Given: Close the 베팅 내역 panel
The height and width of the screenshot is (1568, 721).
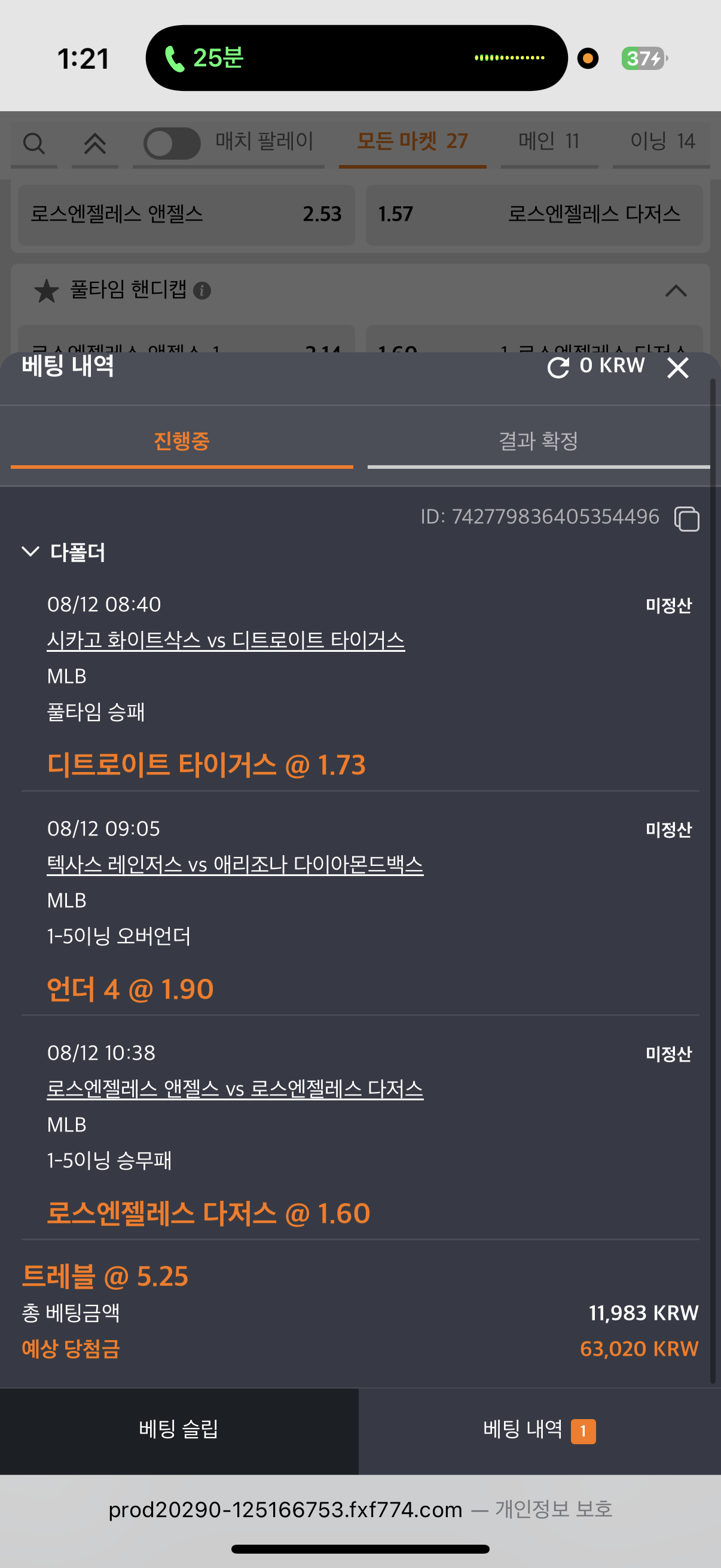Looking at the screenshot, I should pyautogui.click(x=677, y=368).
